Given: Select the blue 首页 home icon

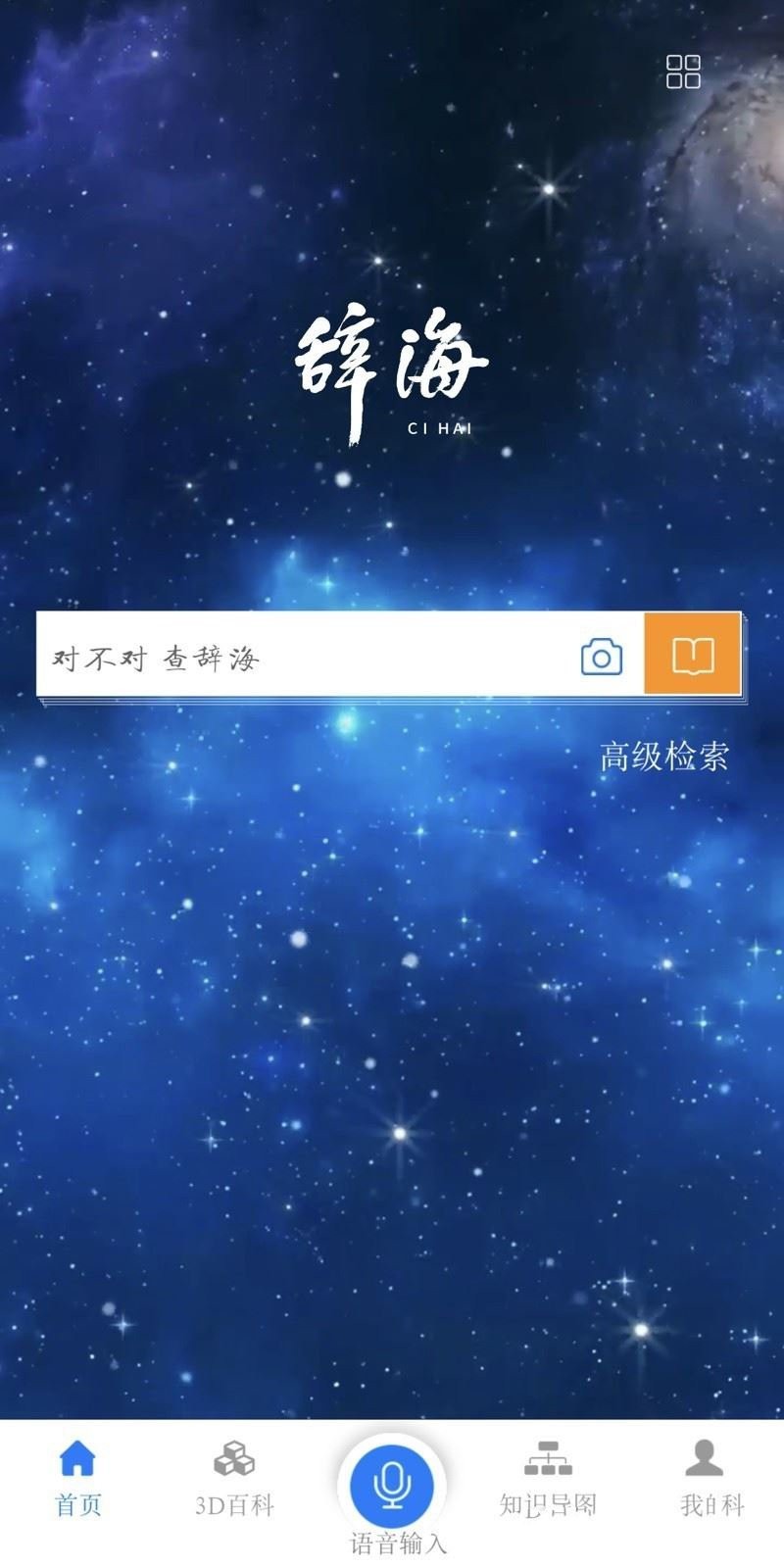Looking at the screenshot, I should [x=79, y=1464].
